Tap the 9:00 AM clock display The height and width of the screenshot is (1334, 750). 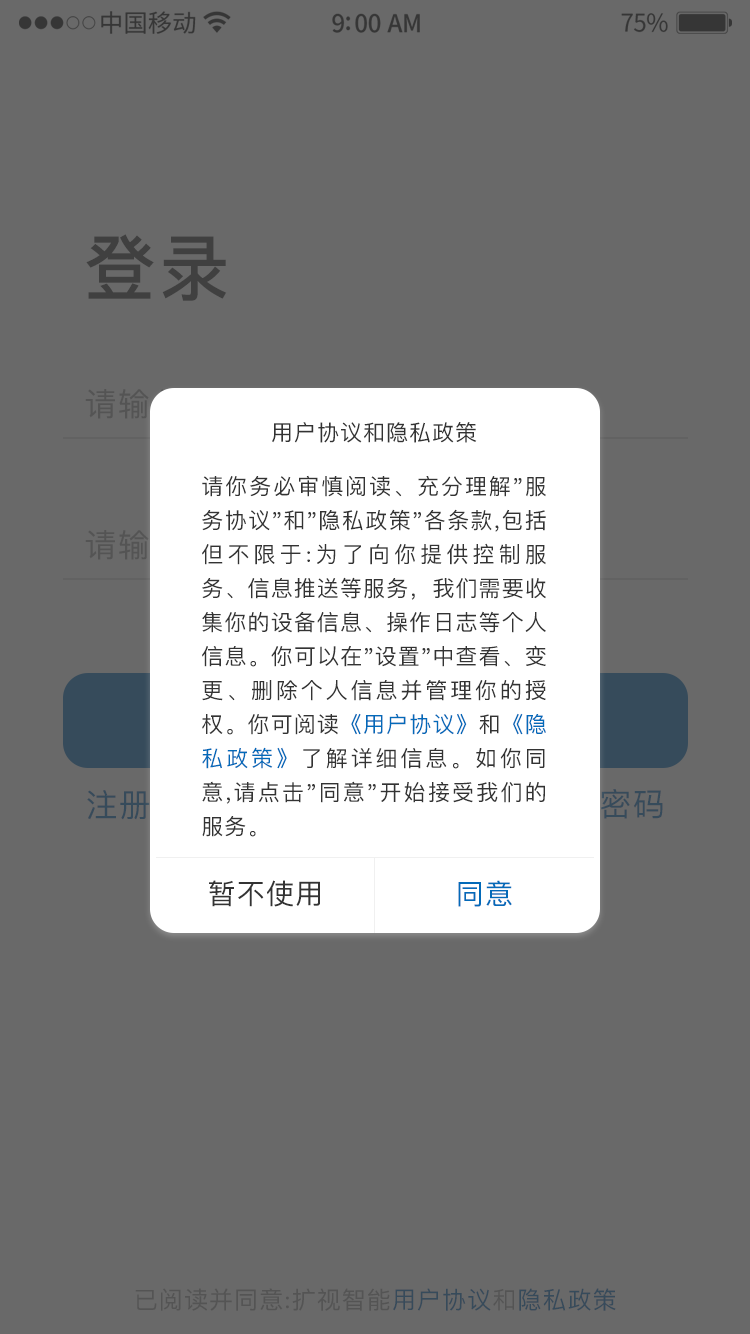point(375,22)
